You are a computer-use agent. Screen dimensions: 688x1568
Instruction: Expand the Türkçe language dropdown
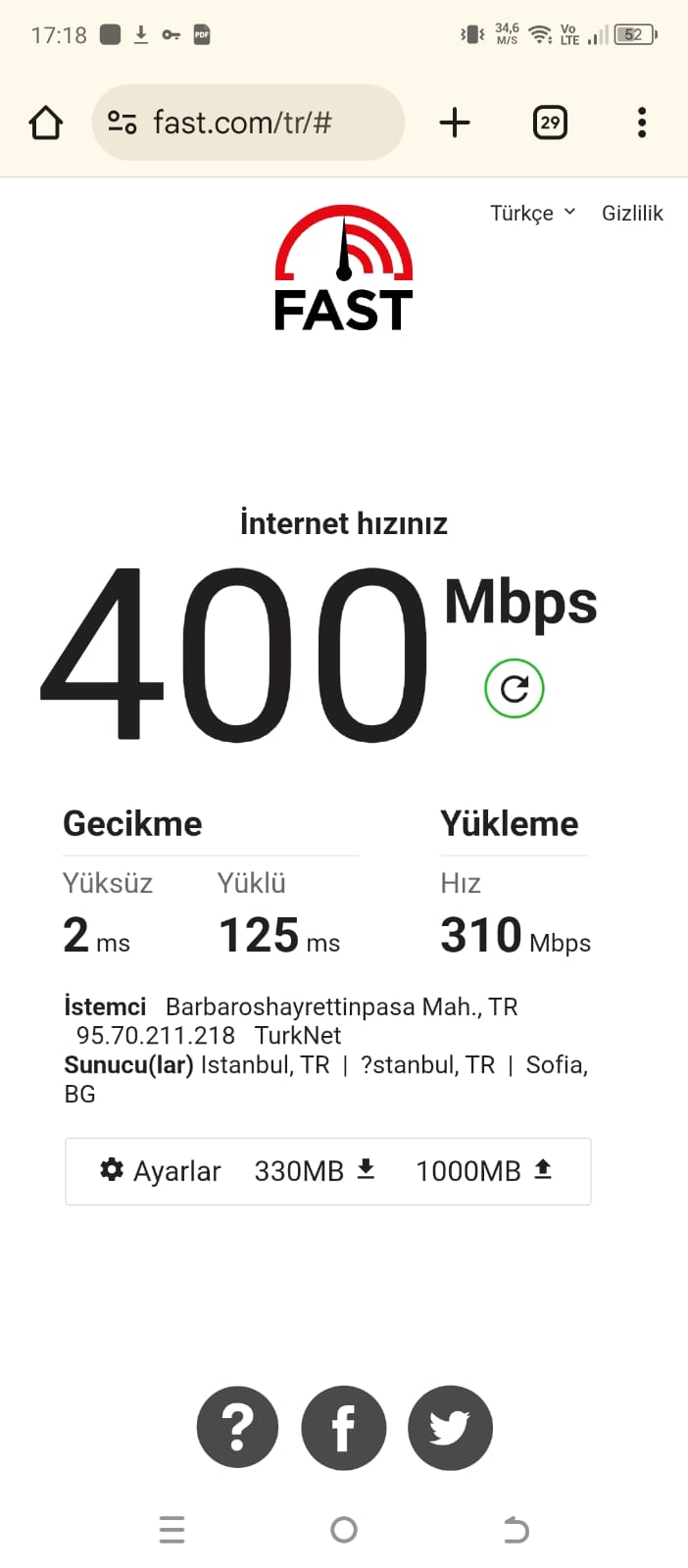[532, 213]
